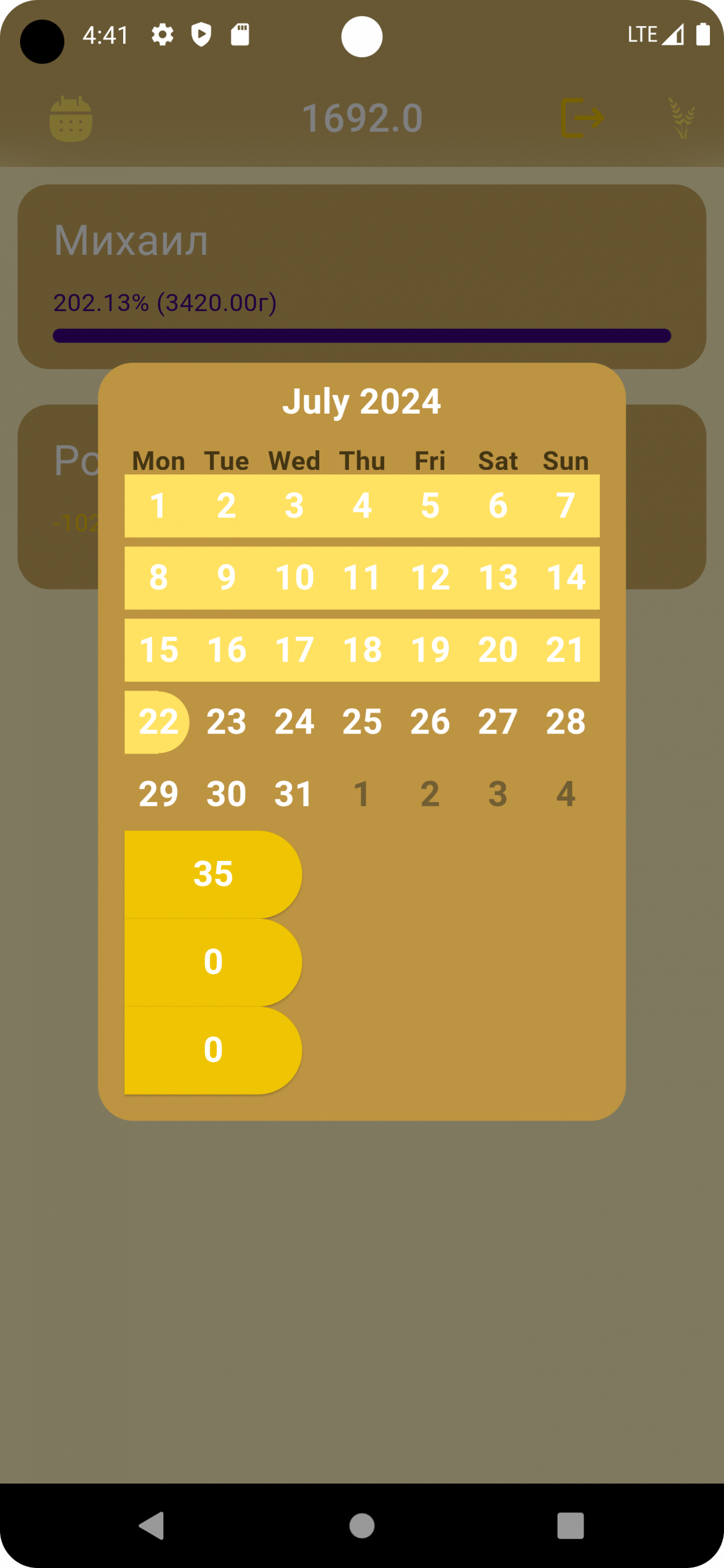Choose July 1 on the calendar
This screenshot has height=1568, width=724.
pos(158,505)
